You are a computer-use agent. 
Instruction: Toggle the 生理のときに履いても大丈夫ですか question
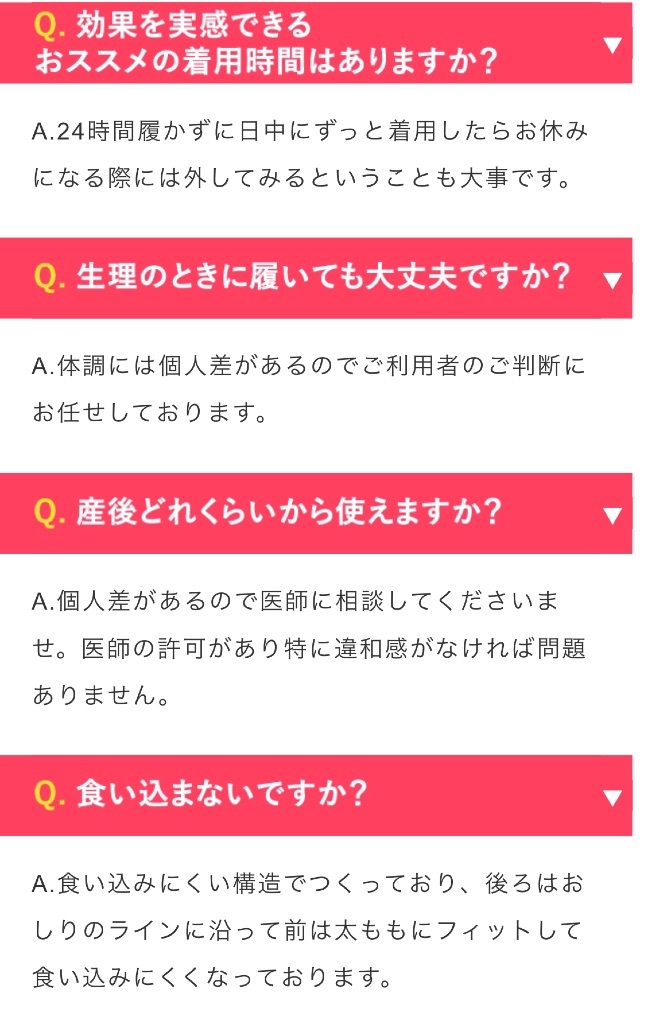coord(613,279)
